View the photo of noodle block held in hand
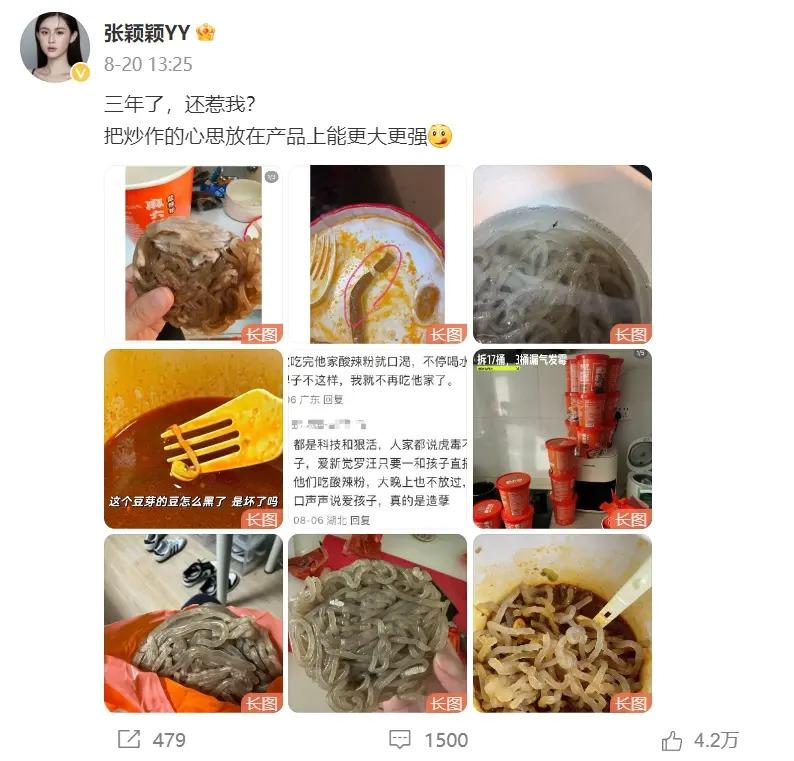 pyautogui.click(x=377, y=622)
